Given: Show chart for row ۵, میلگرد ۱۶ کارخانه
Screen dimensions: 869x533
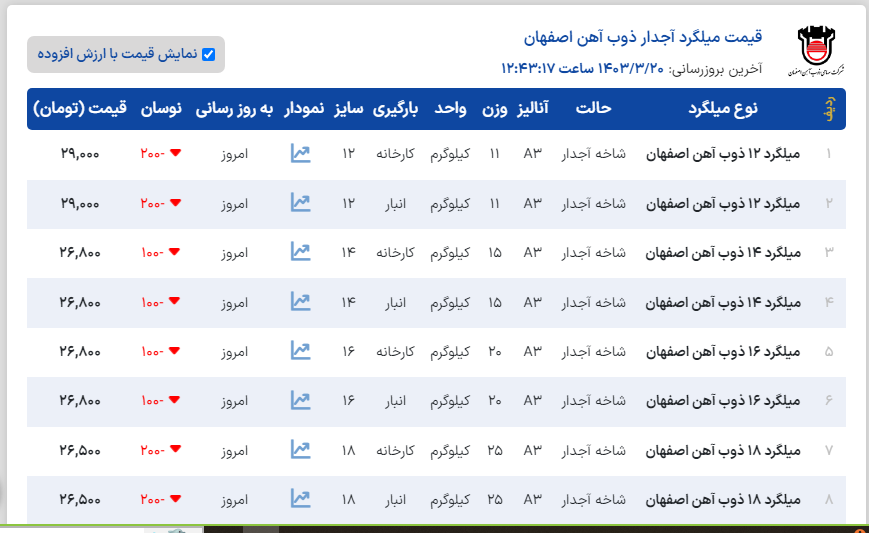Looking at the screenshot, I should click(x=300, y=351).
